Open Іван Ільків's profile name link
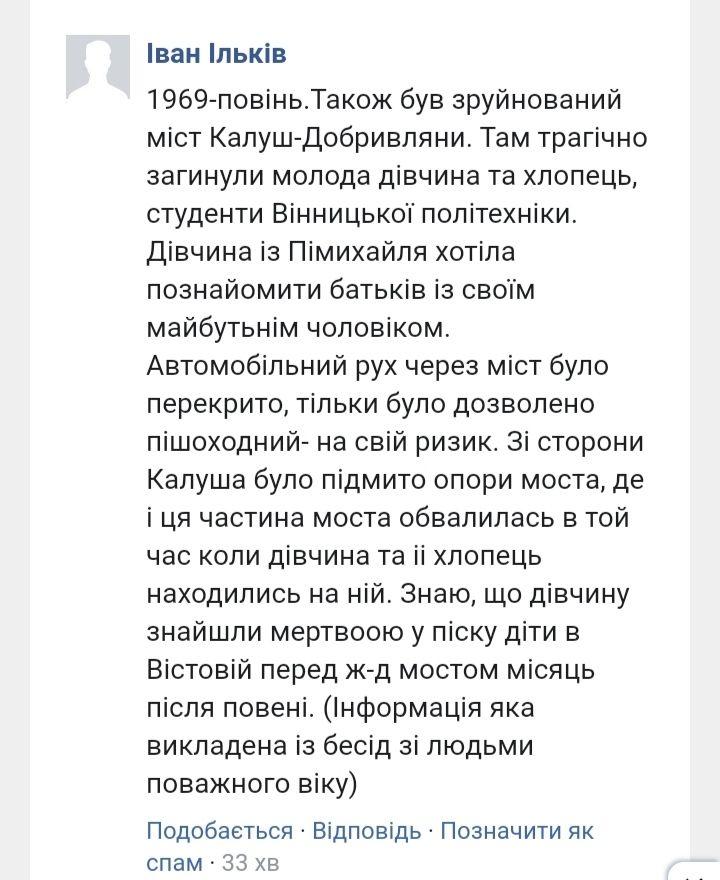Screen dimensions: 720x880 (x=216, y=53)
